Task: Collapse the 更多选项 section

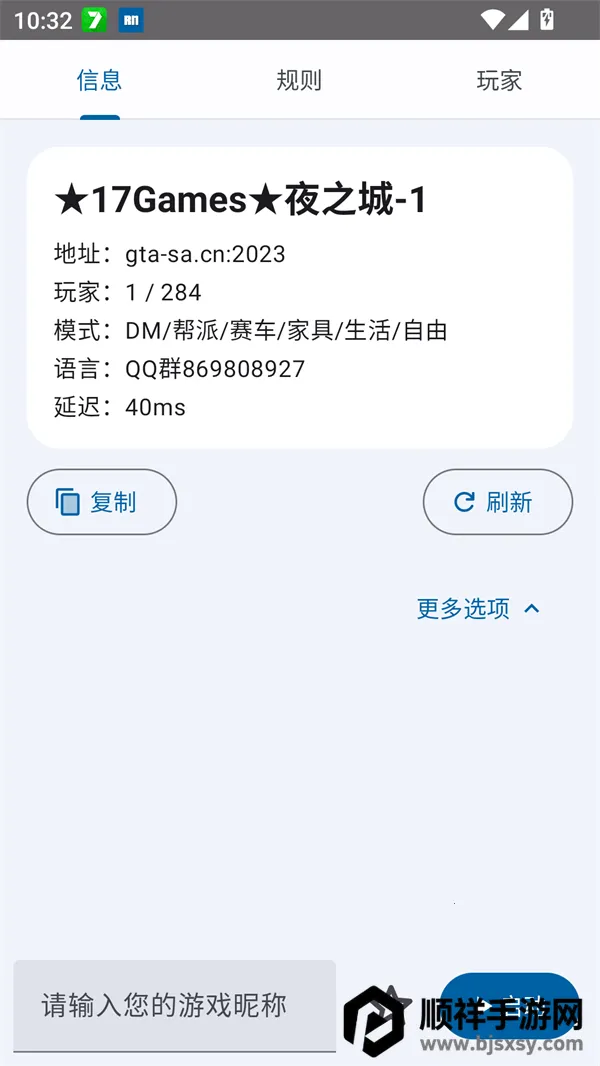Action: click(478, 608)
